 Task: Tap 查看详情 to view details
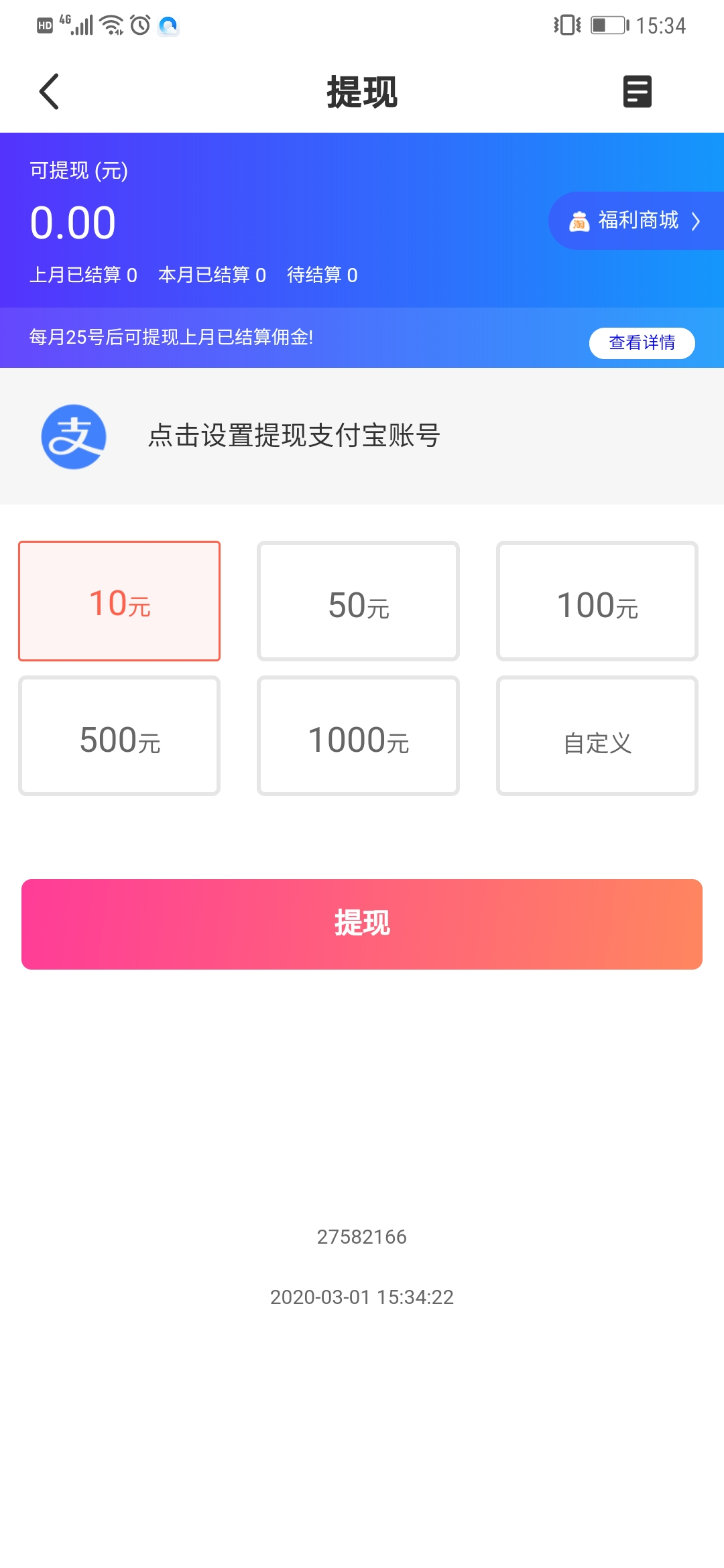(642, 343)
